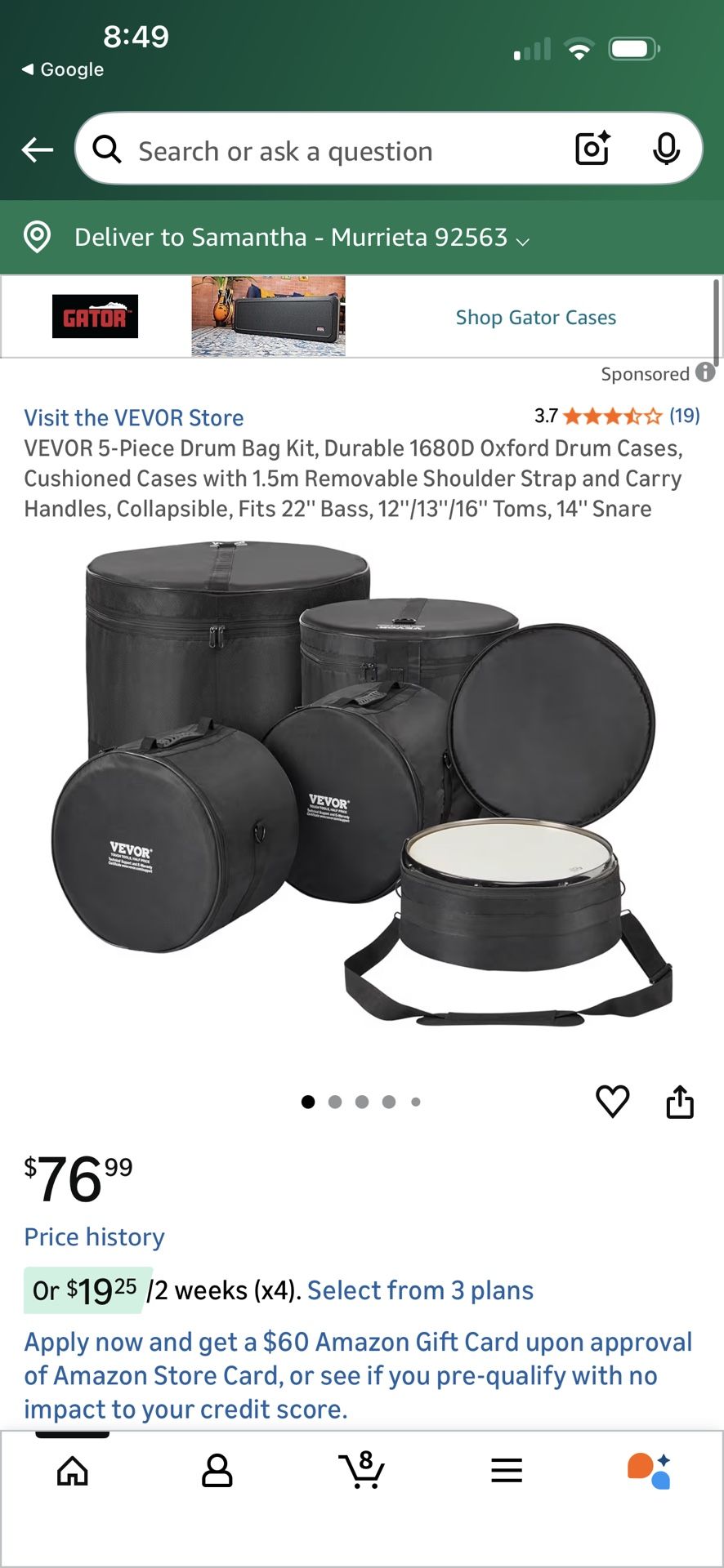View the shopping cart with 8 items
Image resolution: width=724 pixels, height=1568 pixels.
tap(362, 1470)
